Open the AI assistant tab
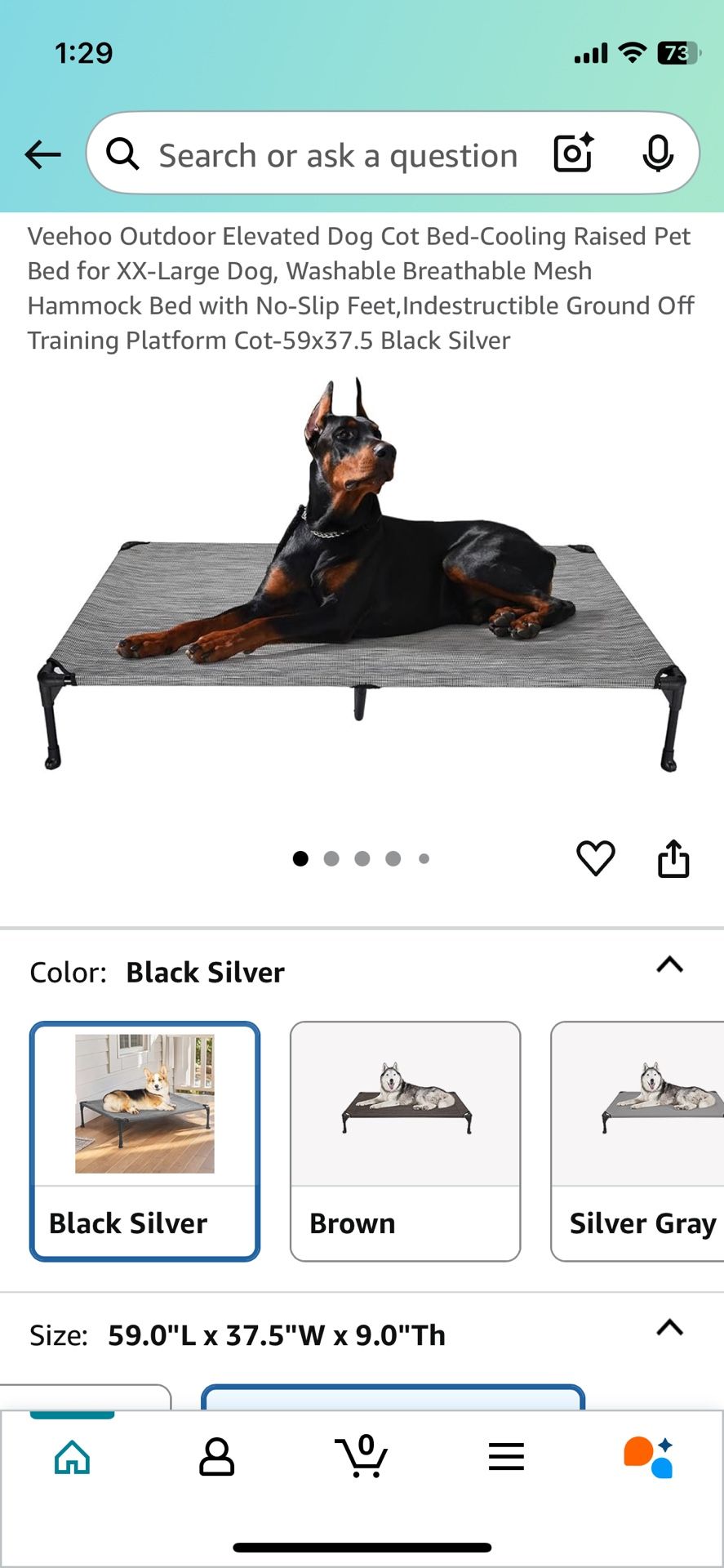This screenshot has height=1568, width=724. pos(649,1458)
